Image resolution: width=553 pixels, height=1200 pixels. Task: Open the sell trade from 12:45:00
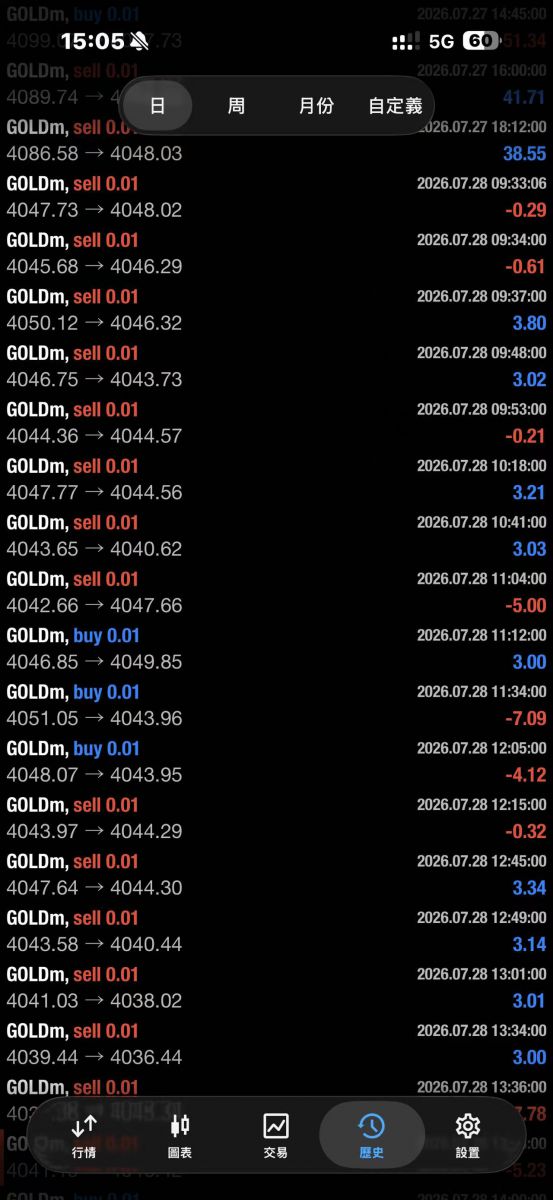point(276,874)
